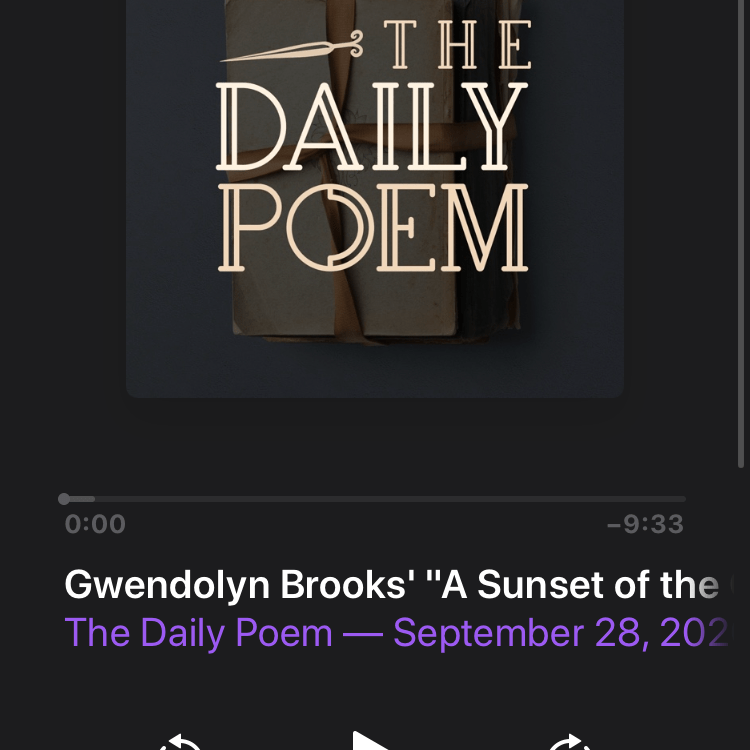Skip backward in the episode
Image resolution: width=750 pixels, height=750 pixels.
pyautogui.click(x=181, y=744)
